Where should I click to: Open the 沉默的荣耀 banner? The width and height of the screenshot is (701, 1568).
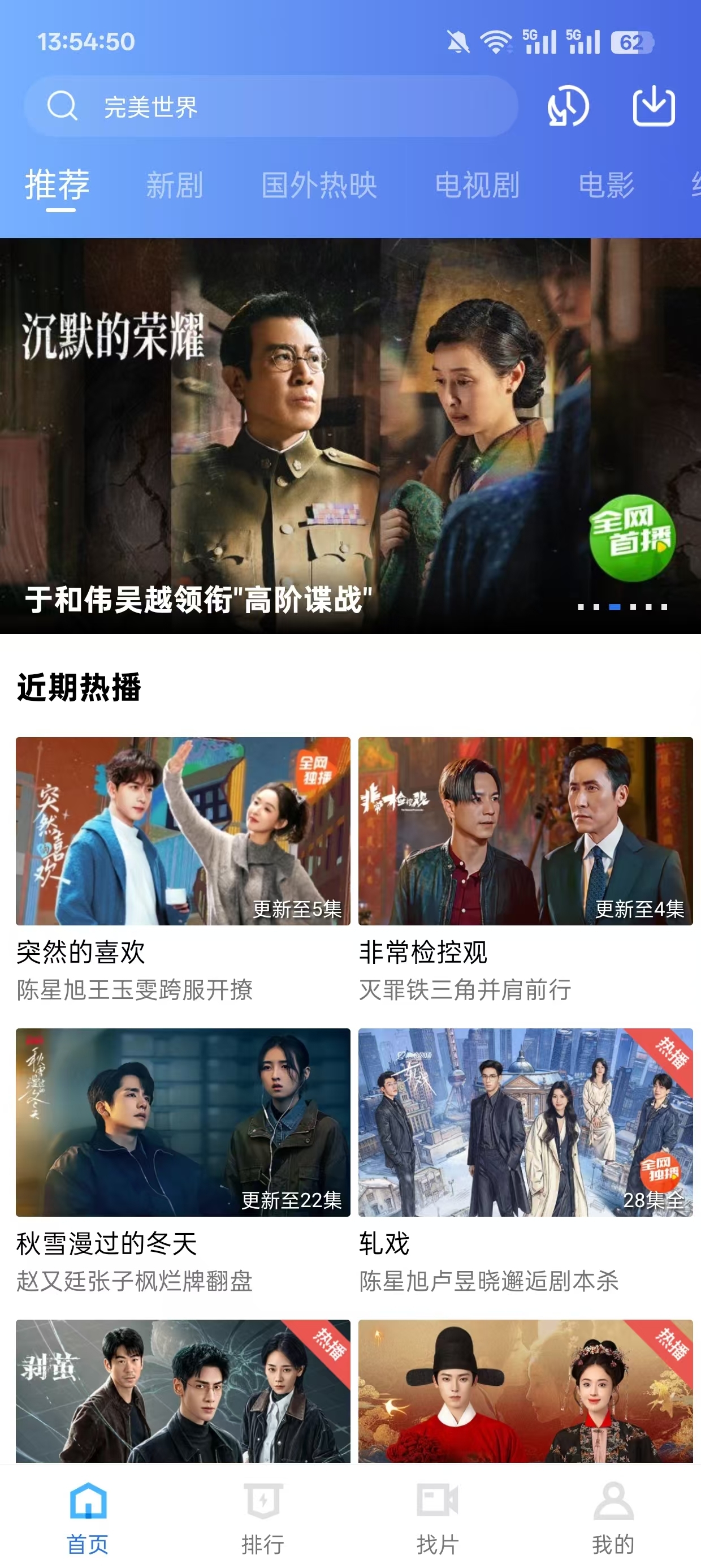(x=350, y=435)
